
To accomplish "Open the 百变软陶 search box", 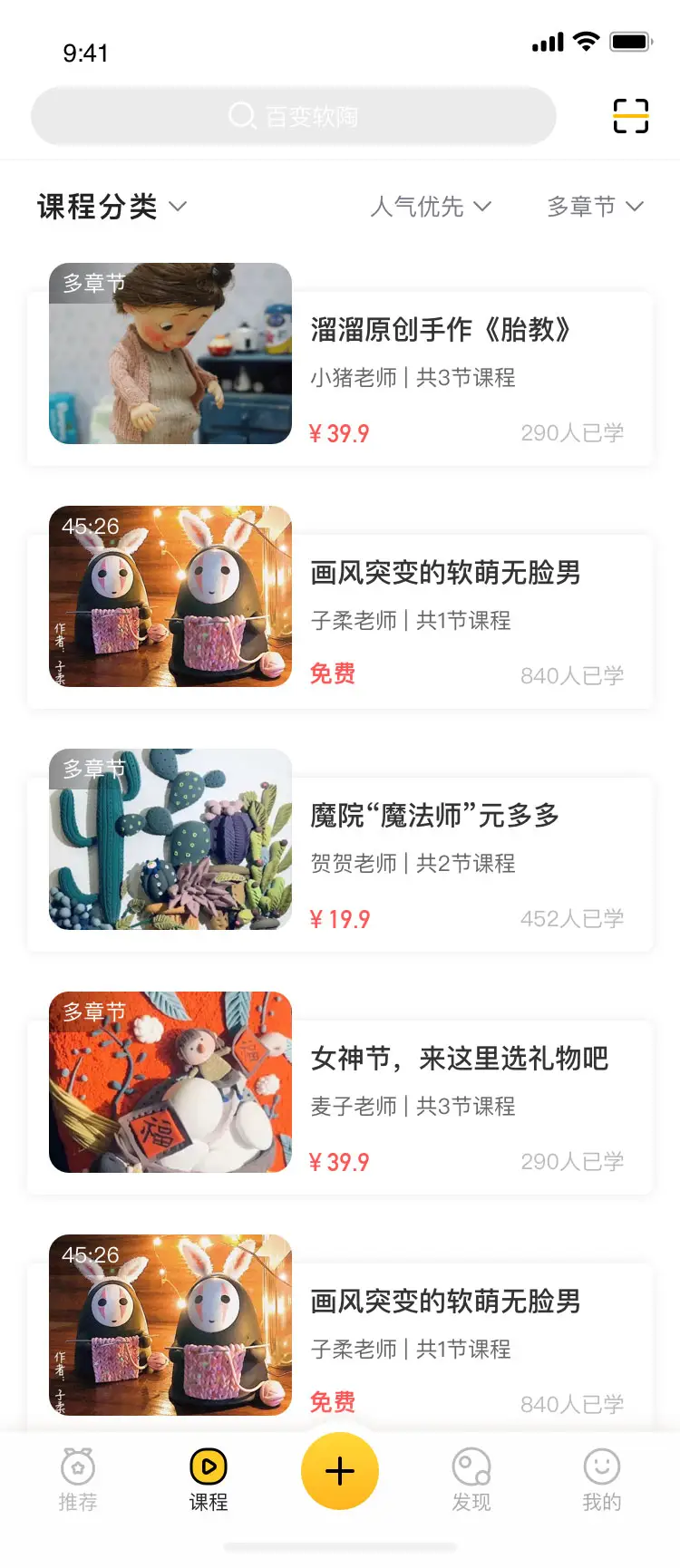I will [x=293, y=116].
